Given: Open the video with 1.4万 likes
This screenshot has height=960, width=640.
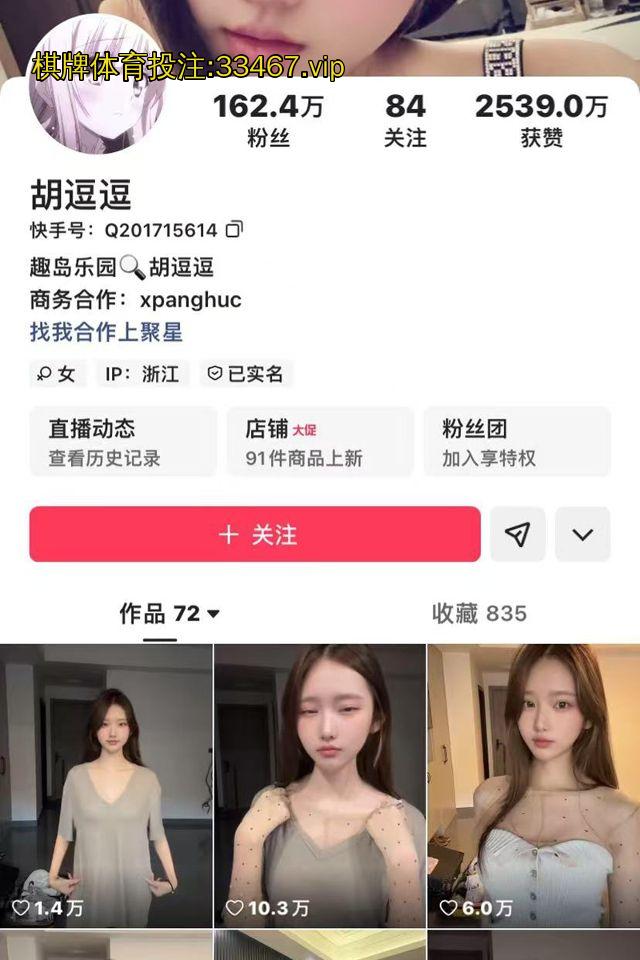Looking at the screenshot, I should point(106,785).
